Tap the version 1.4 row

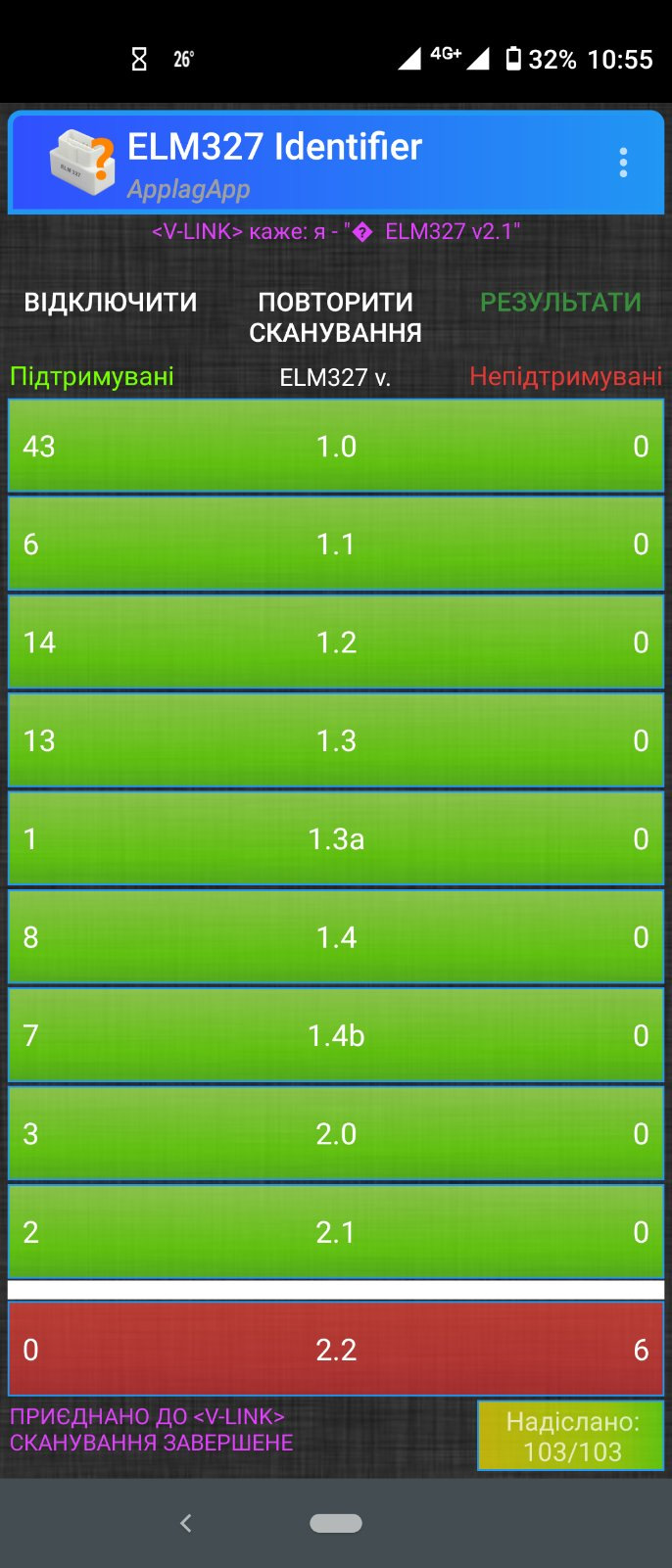336,937
